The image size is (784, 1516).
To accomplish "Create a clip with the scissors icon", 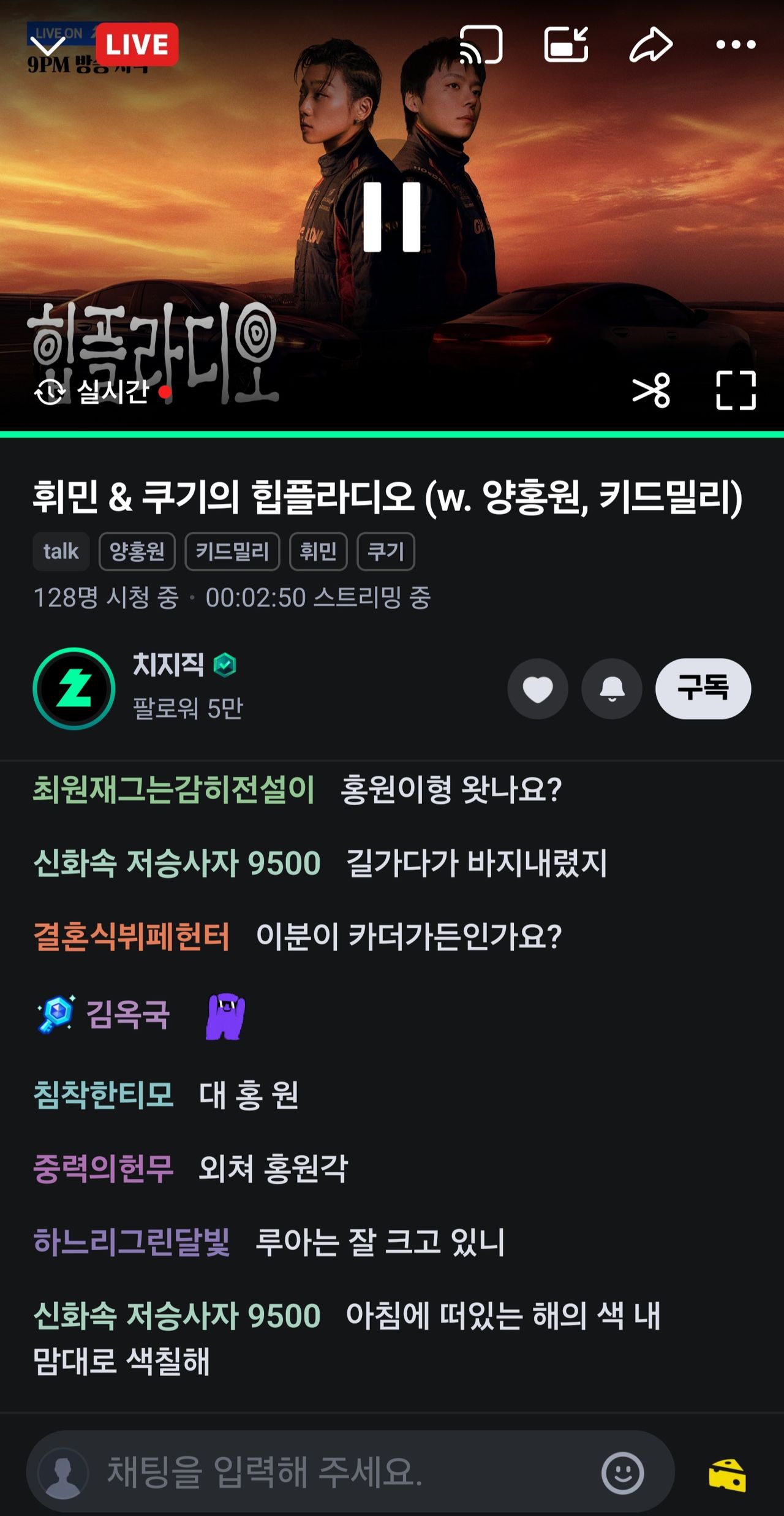I will [651, 390].
